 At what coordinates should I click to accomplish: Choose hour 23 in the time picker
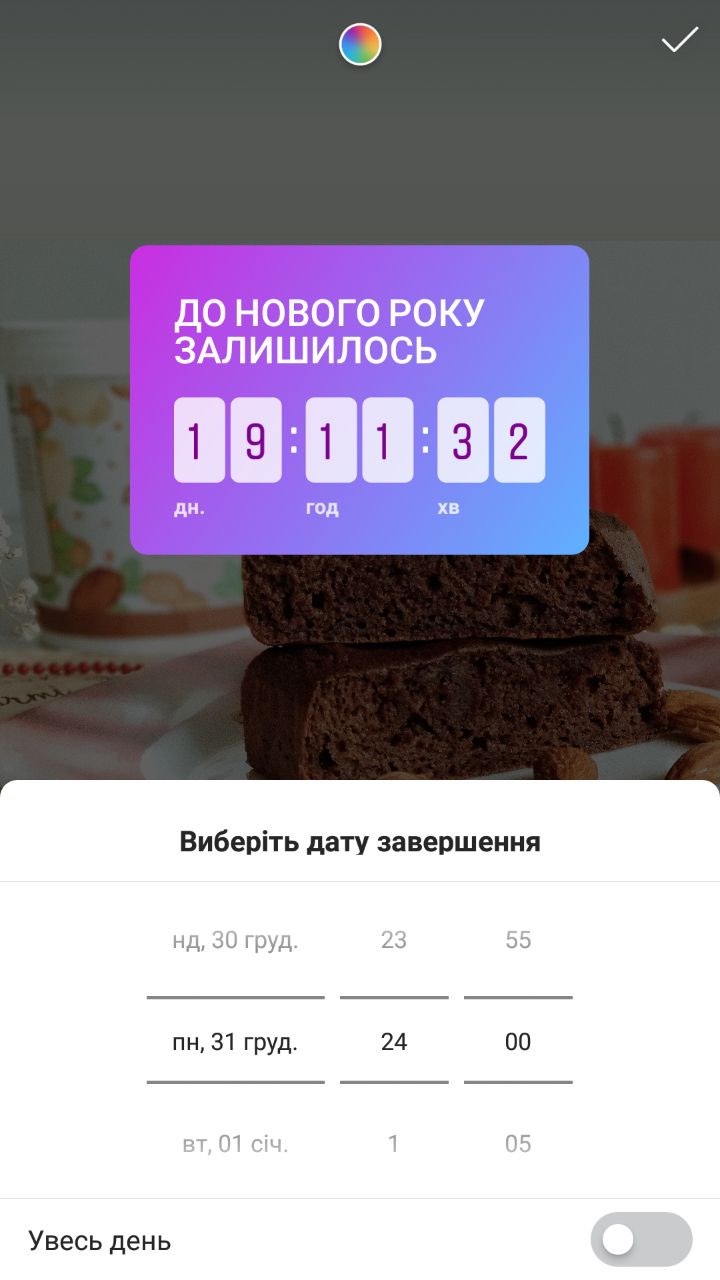[394, 940]
